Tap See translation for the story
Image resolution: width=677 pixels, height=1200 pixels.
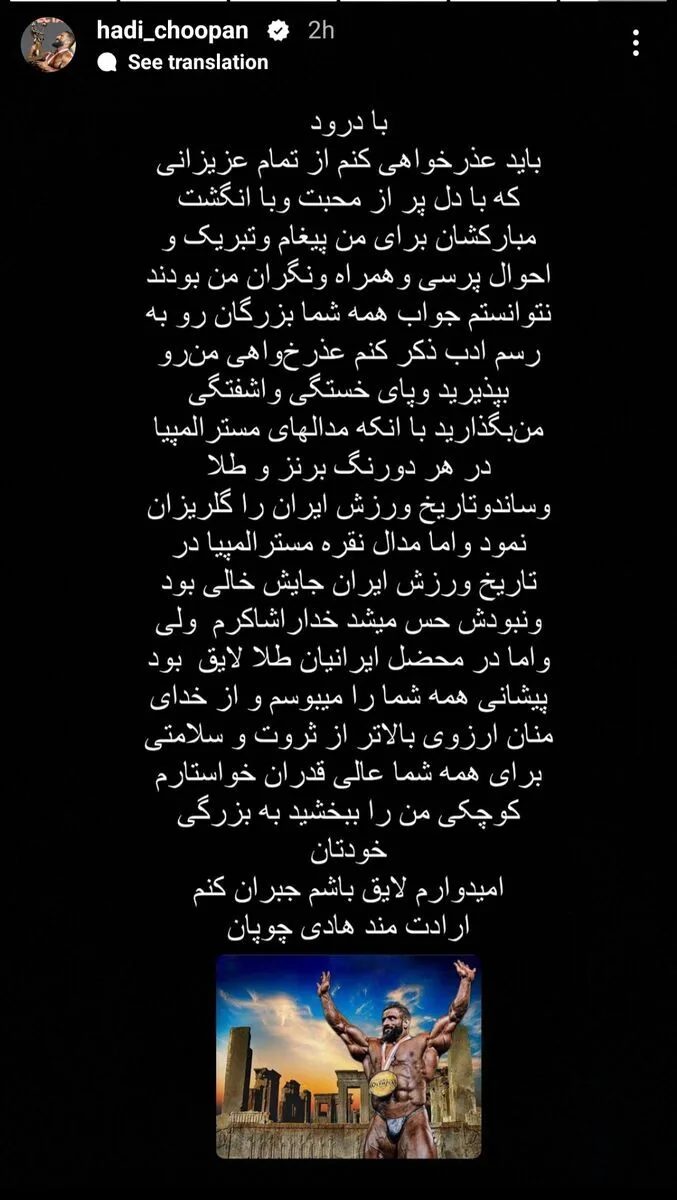187,62
